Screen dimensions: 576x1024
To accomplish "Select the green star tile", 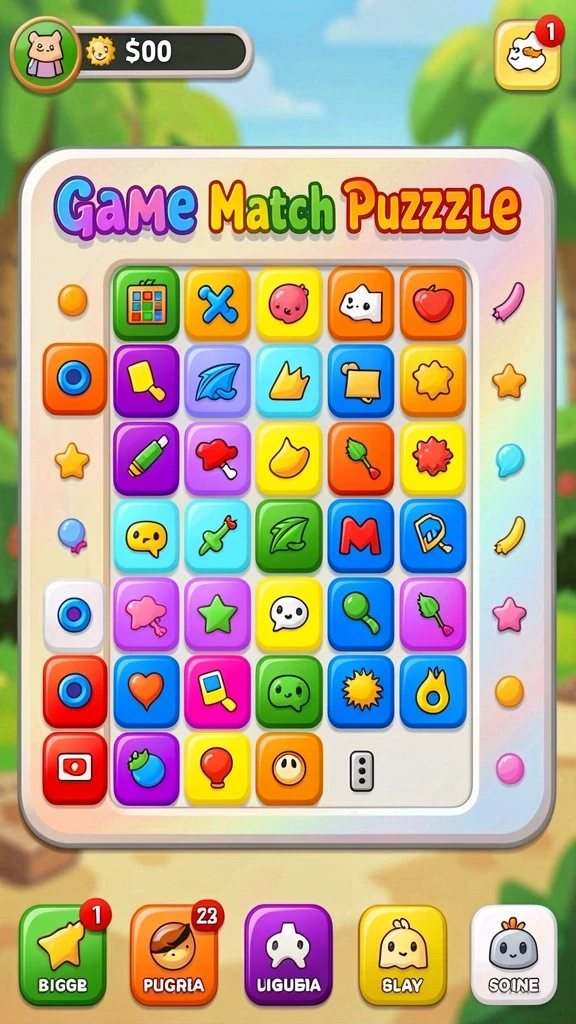I will click(x=217, y=614).
